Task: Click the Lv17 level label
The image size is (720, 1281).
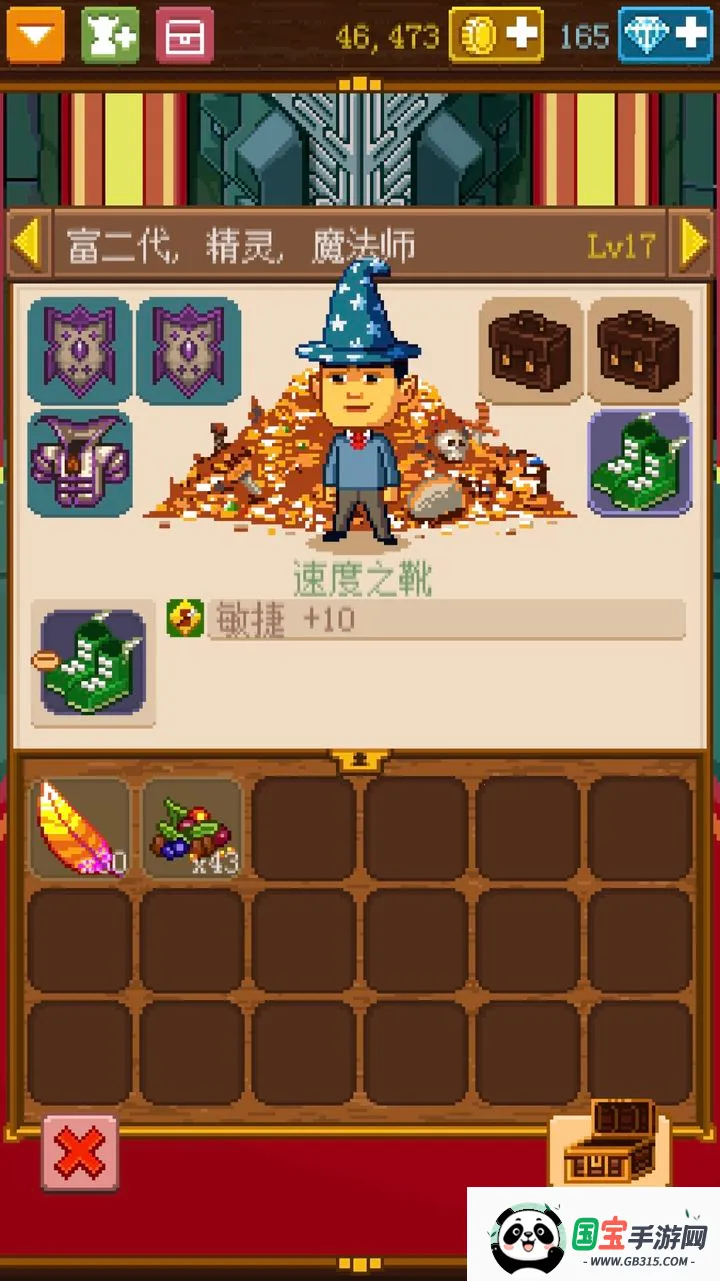Action: click(x=618, y=243)
